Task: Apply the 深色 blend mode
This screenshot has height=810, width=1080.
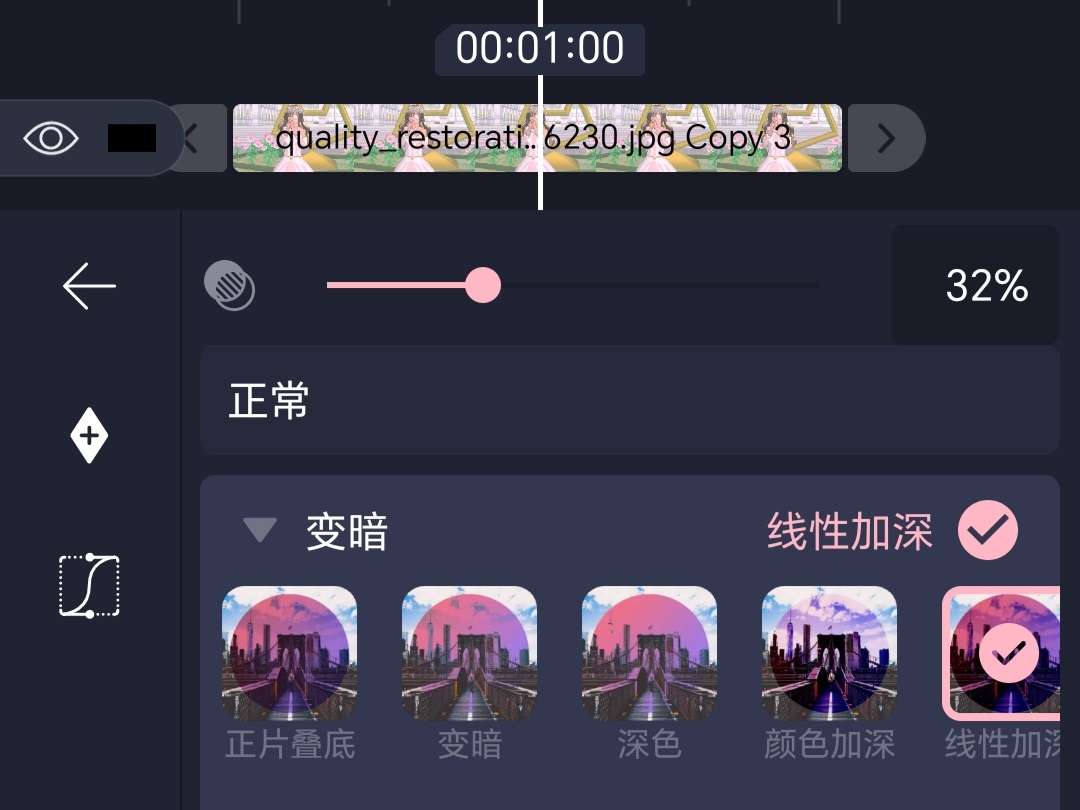Action: coord(649,653)
